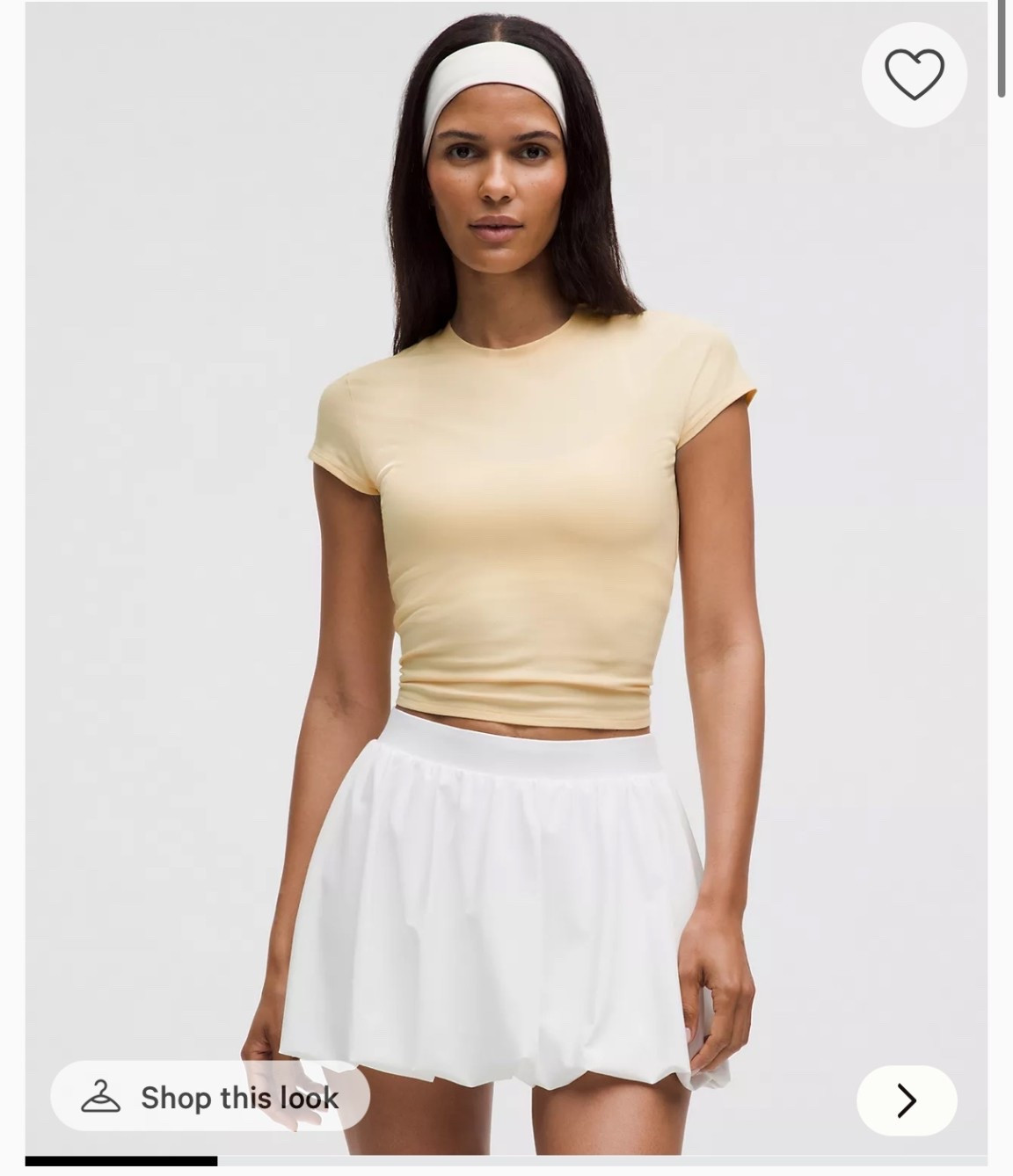Show the next product image
The image size is (1013, 1176).
[x=907, y=1100]
